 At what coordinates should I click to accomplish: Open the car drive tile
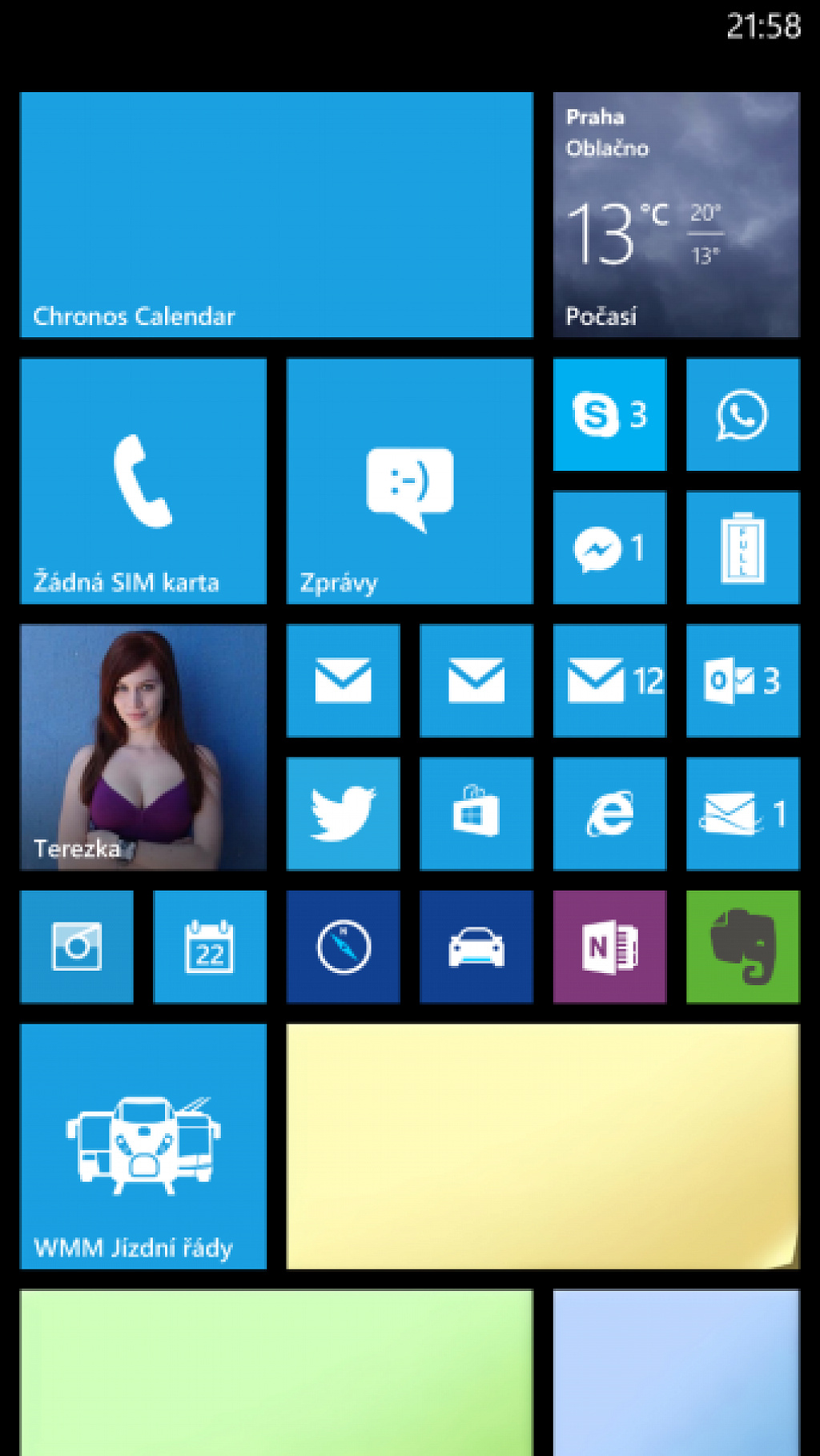tap(476, 947)
